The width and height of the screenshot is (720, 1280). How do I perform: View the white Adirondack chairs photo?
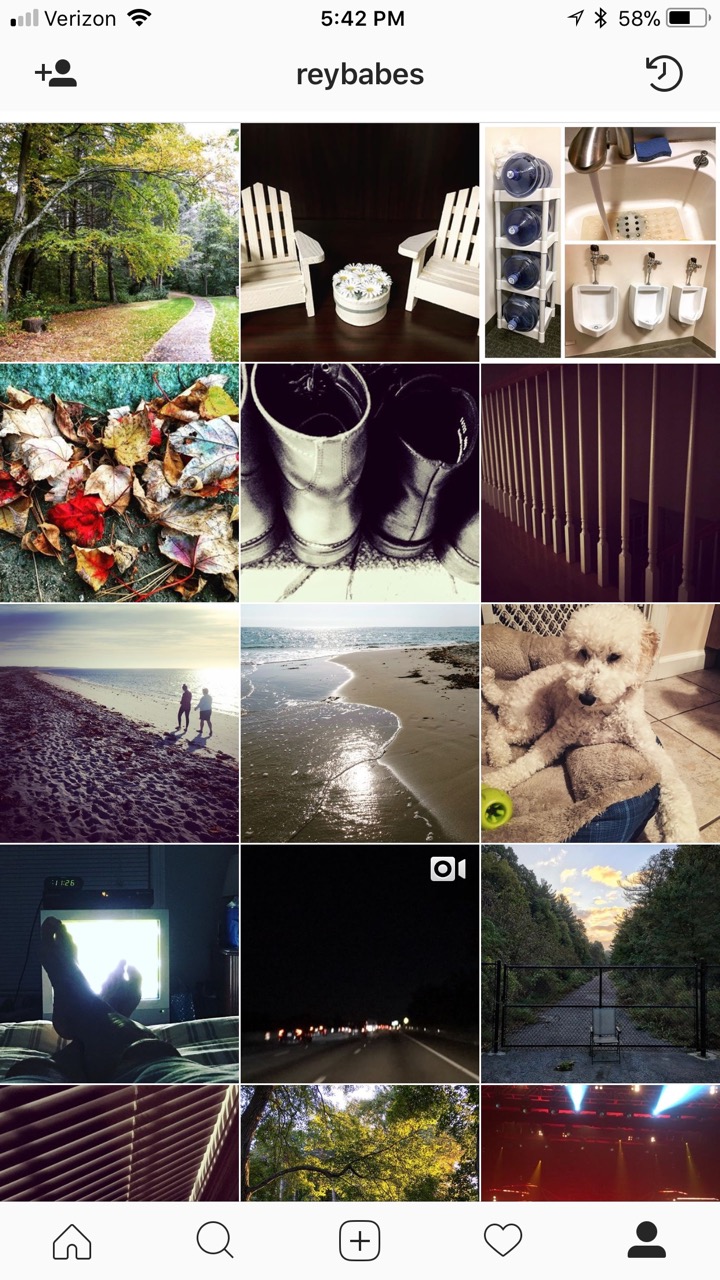click(360, 242)
